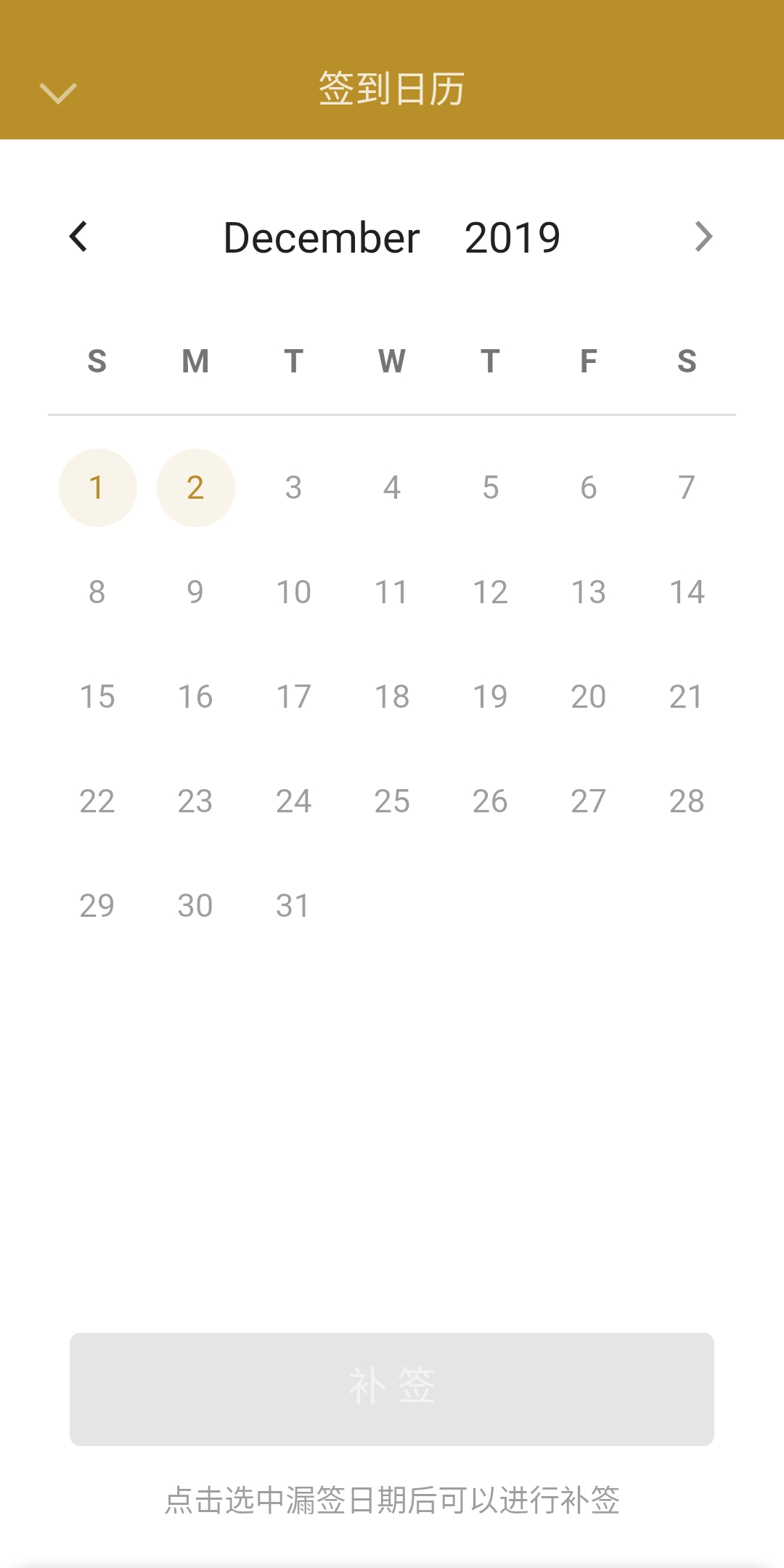Pick December 22 on the calendar
Screen dimensions: 784x1568
(x=97, y=801)
